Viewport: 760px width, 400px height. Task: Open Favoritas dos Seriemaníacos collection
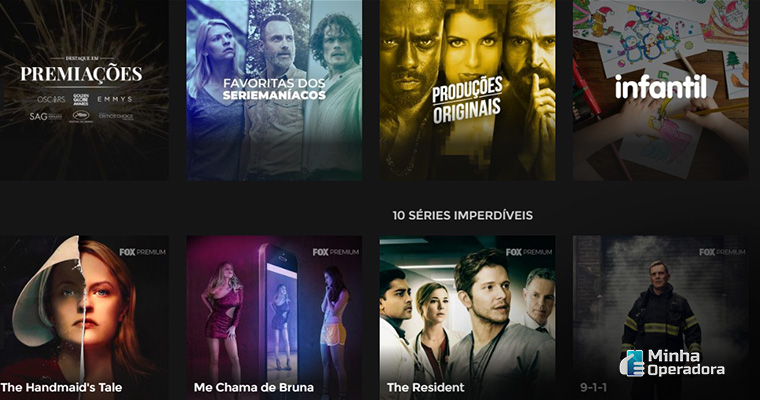[x=274, y=90]
